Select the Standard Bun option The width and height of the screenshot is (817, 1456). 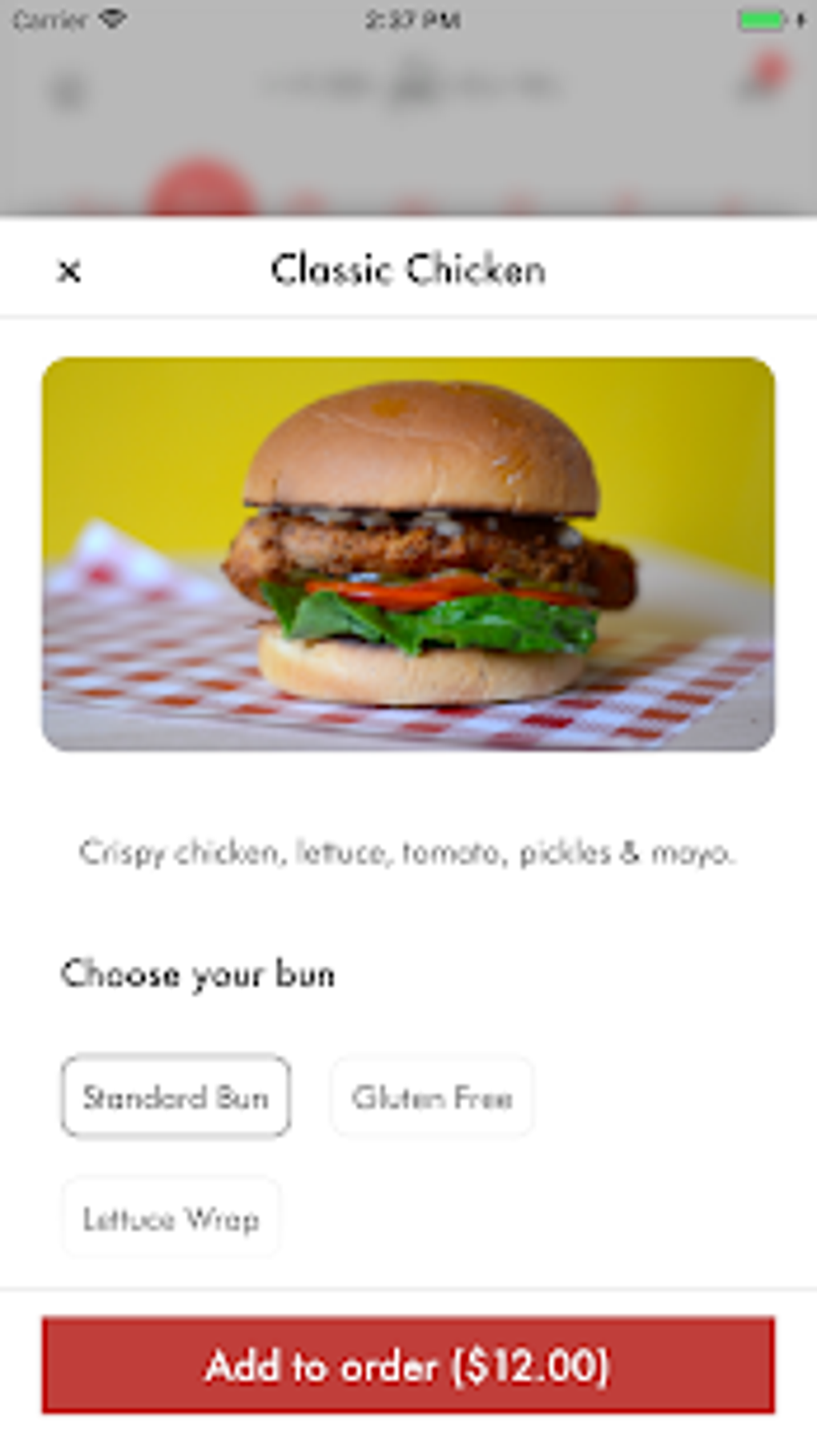pyautogui.click(x=175, y=1096)
